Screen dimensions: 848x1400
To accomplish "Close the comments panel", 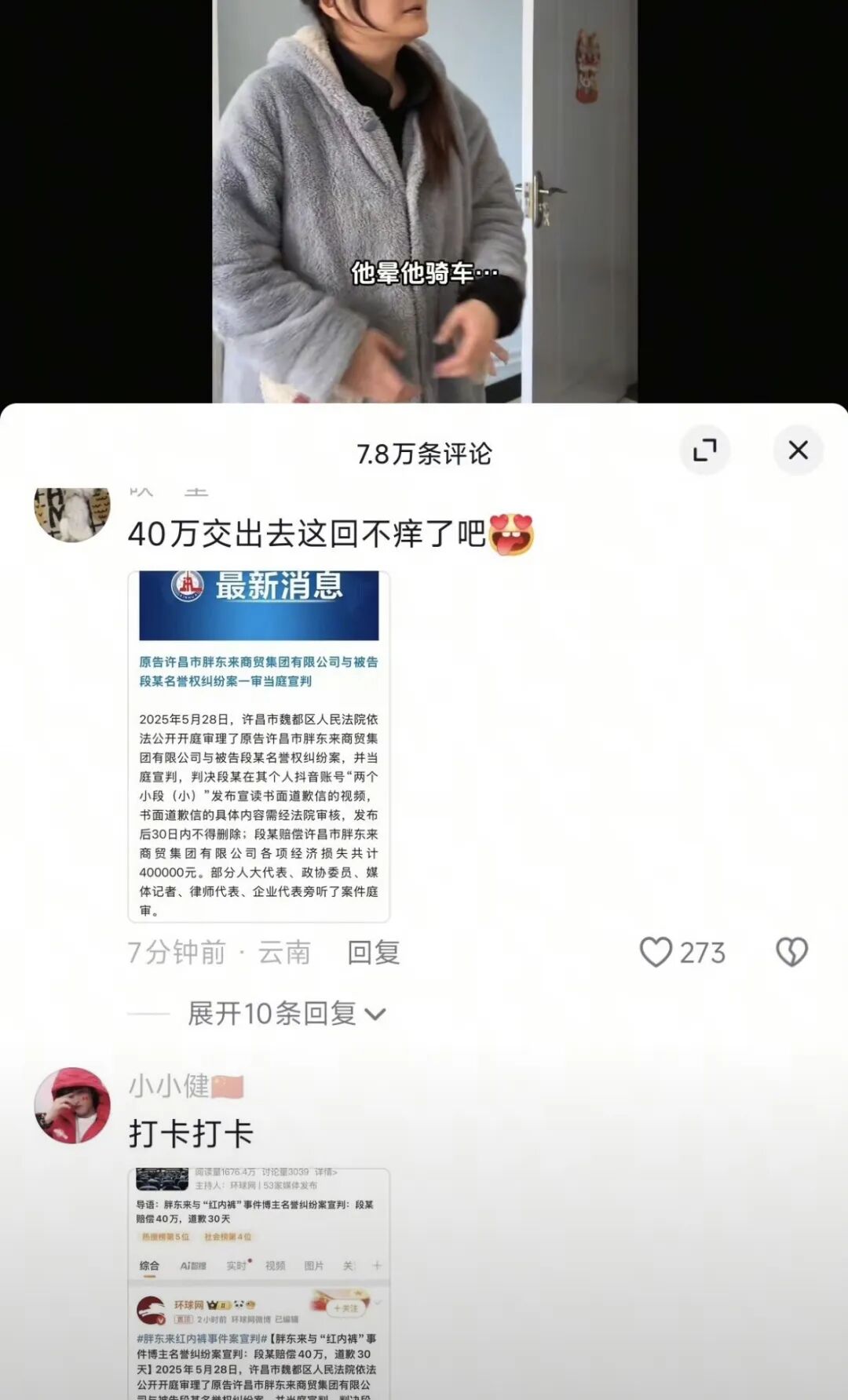I will point(798,450).
